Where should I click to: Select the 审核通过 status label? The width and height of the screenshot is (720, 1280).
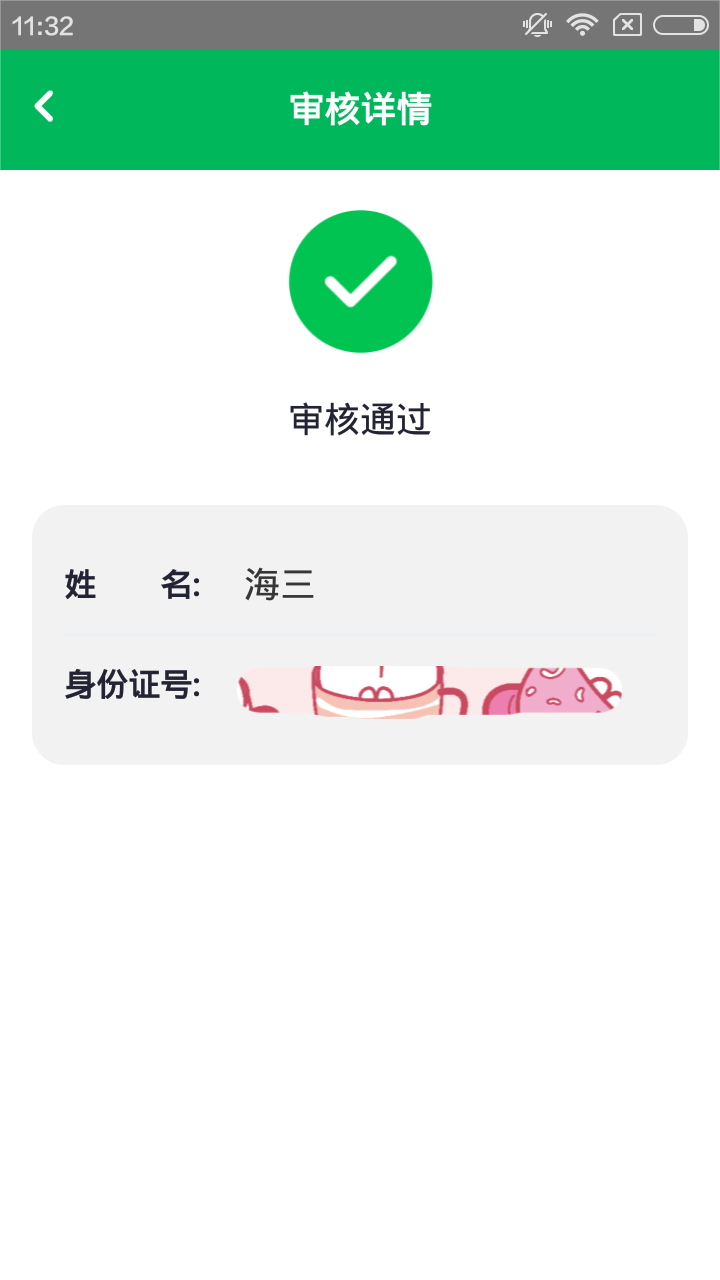point(360,420)
